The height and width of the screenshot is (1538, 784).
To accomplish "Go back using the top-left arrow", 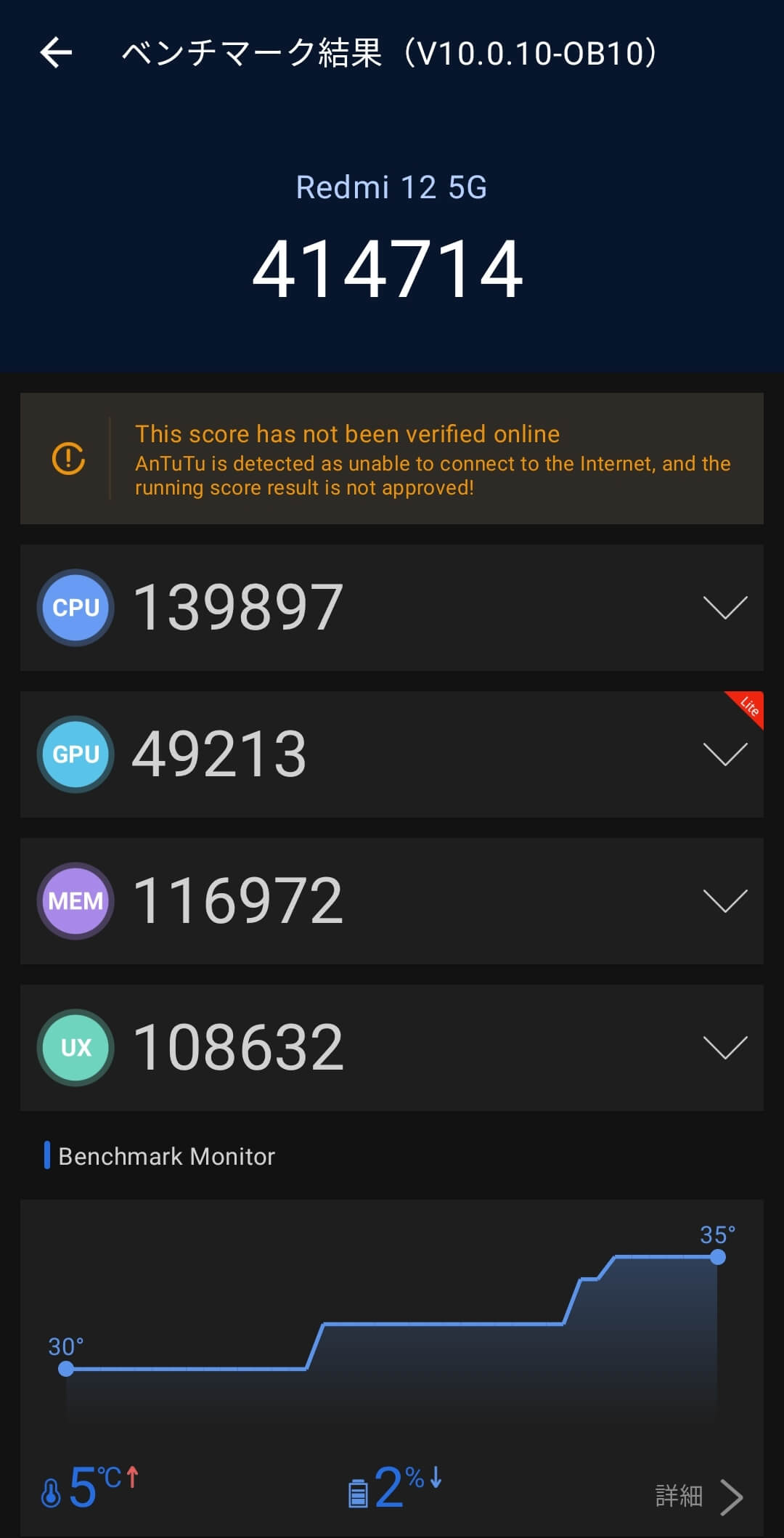I will pos(56,53).
